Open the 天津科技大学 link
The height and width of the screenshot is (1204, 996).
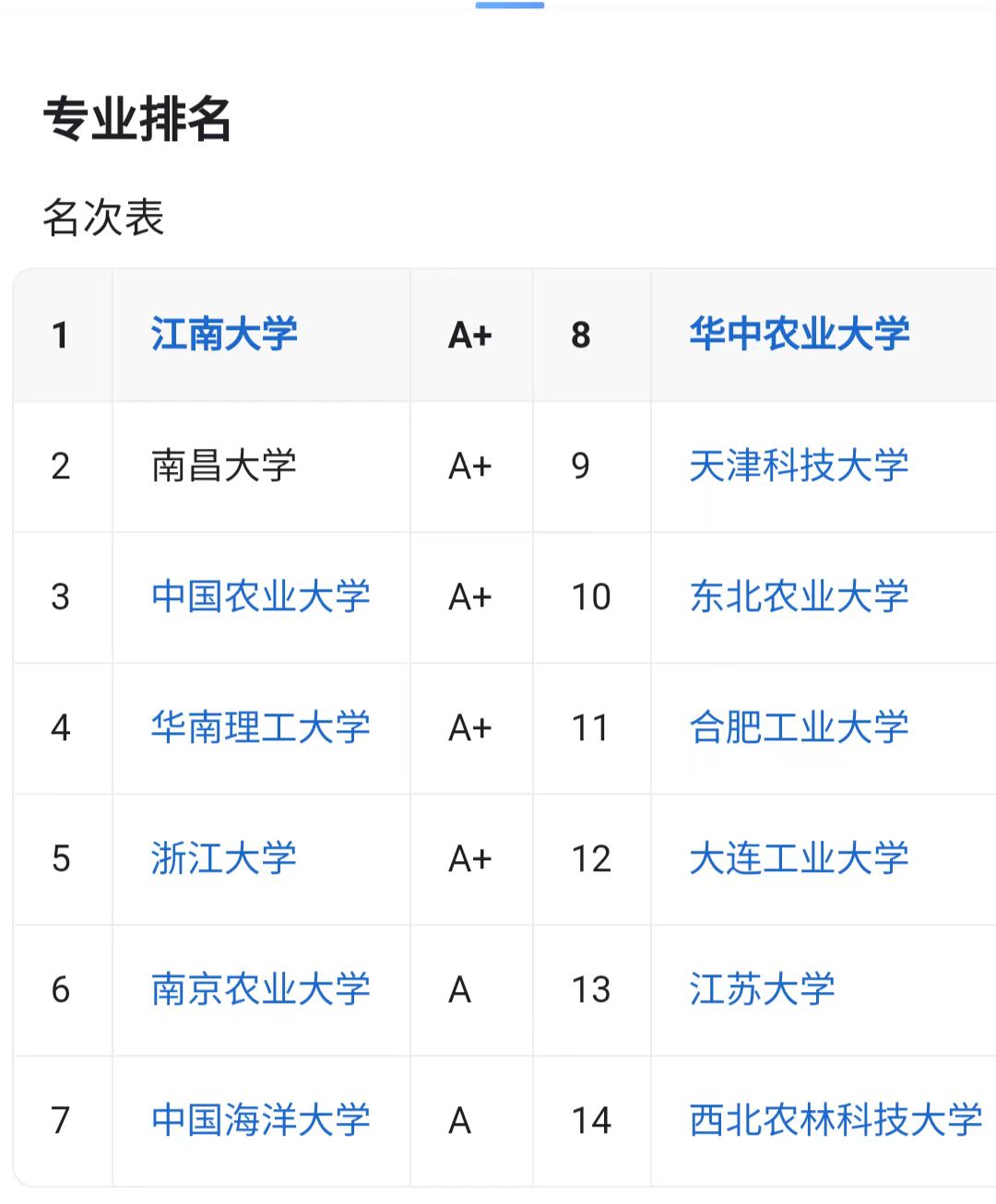[799, 466]
